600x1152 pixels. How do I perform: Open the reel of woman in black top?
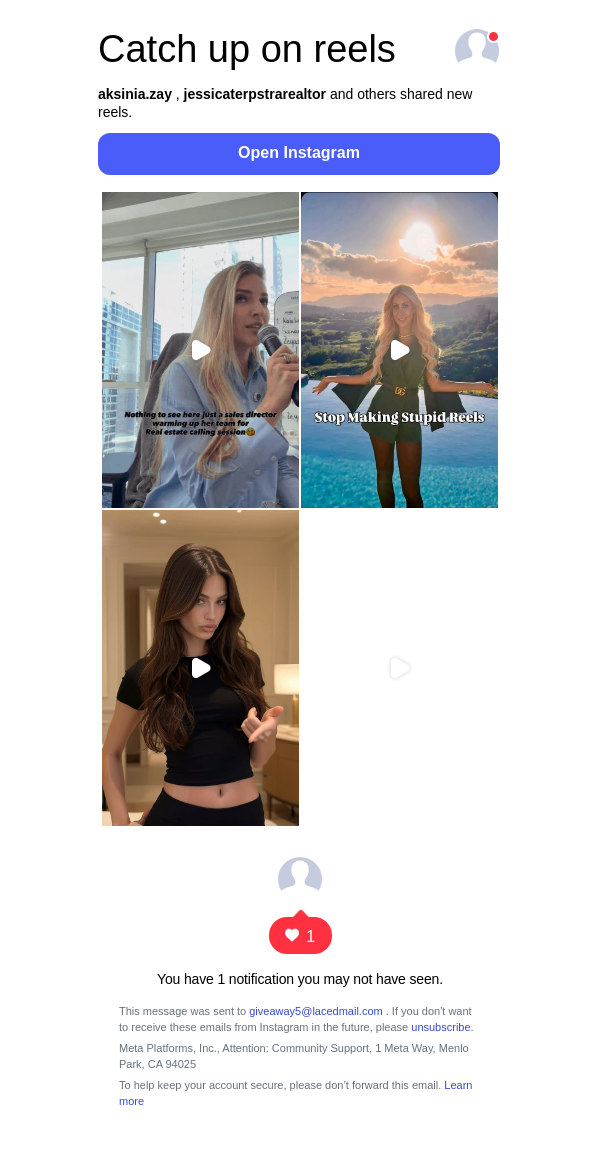[x=200, y=668]
